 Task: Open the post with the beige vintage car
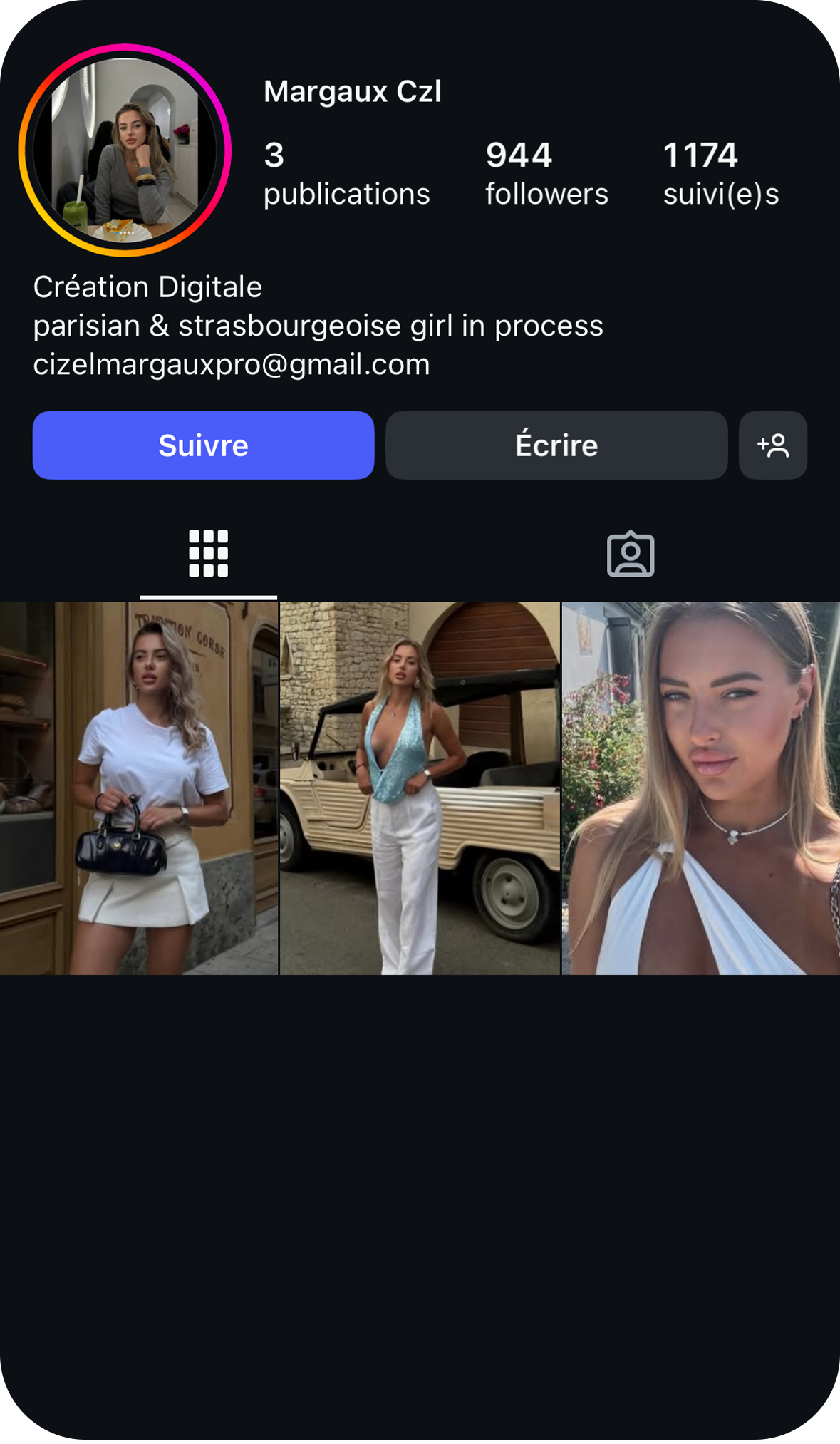tap(420, 788)
